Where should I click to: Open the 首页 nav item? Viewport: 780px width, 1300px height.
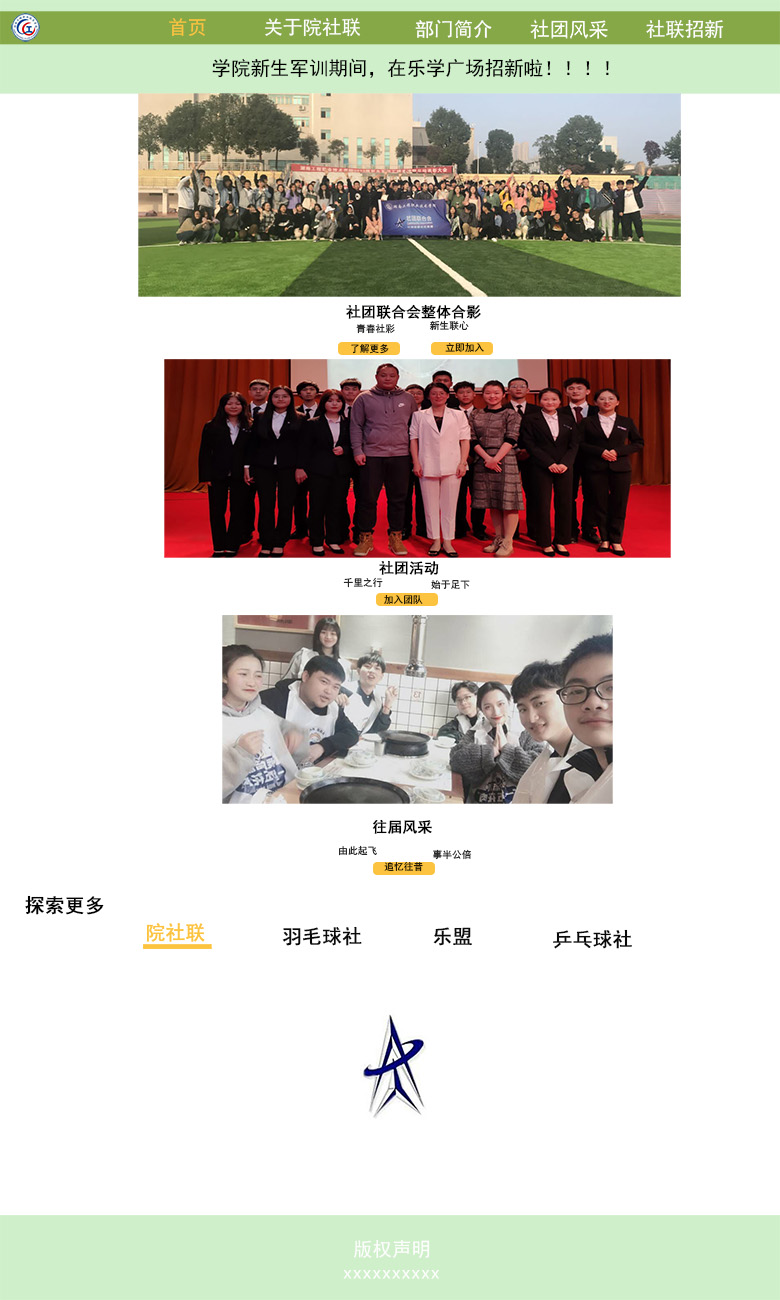click(188, 28)
